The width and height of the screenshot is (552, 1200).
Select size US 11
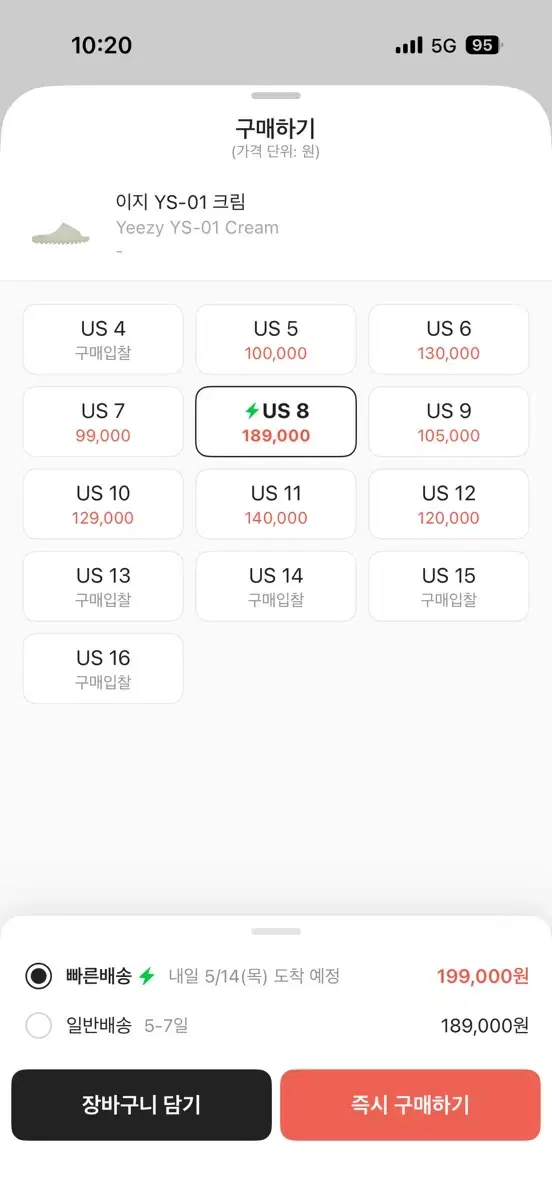click(276, 504)
